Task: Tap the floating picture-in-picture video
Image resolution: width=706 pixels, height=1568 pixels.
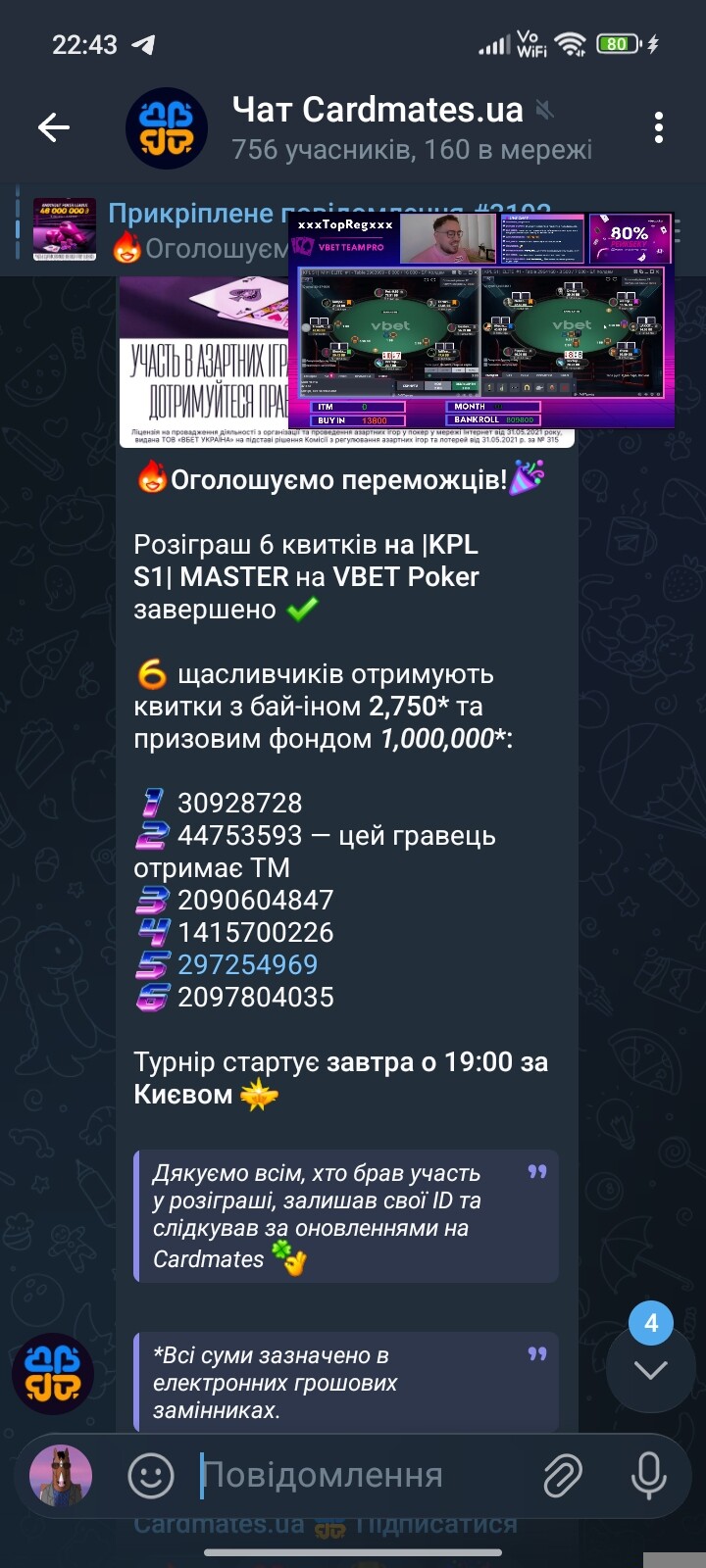Action: 481,320
